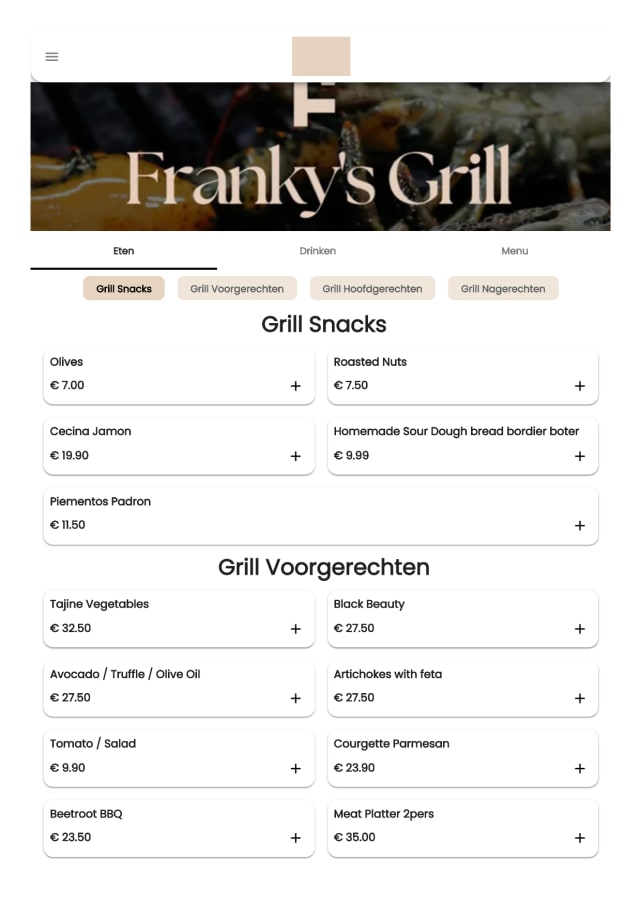This screenshot has height=906, width=640.
Task: Open the hamburger drawer menu
Action: pyautogui.click(x=52, y=57)
